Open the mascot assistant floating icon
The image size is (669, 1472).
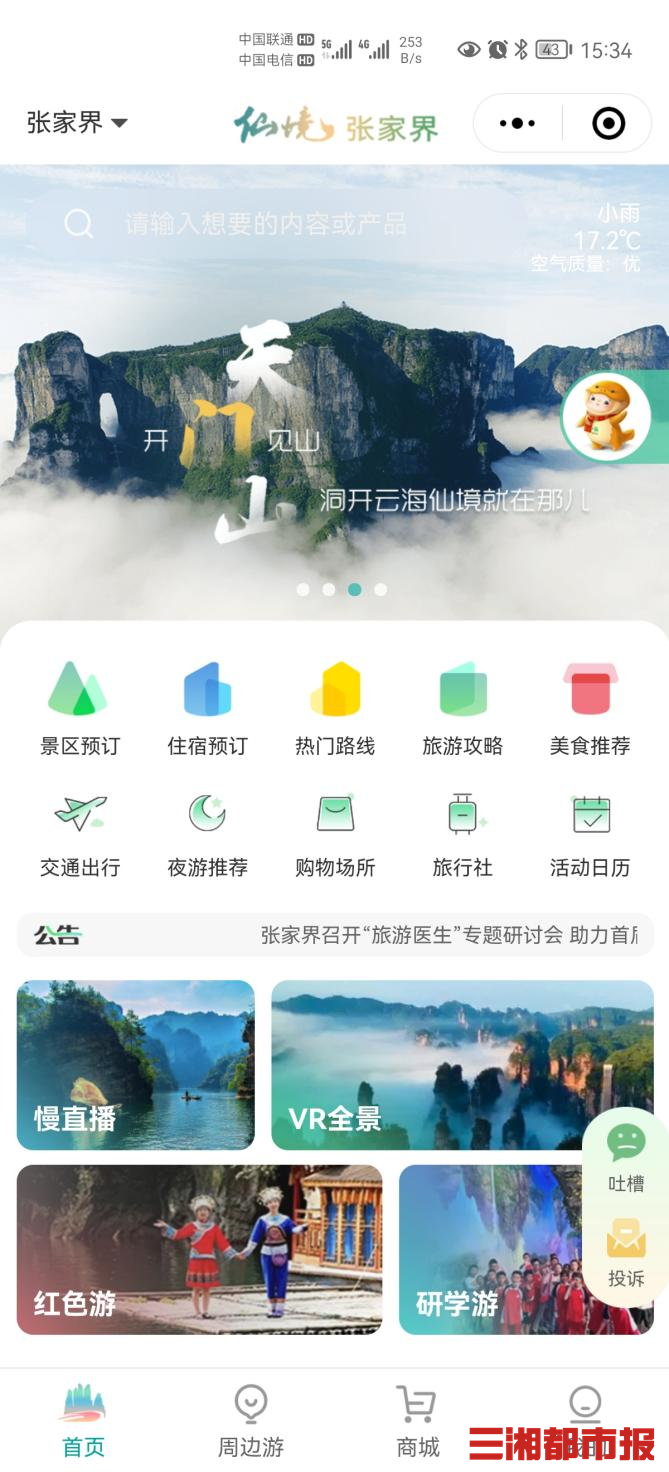coord(606,417)
